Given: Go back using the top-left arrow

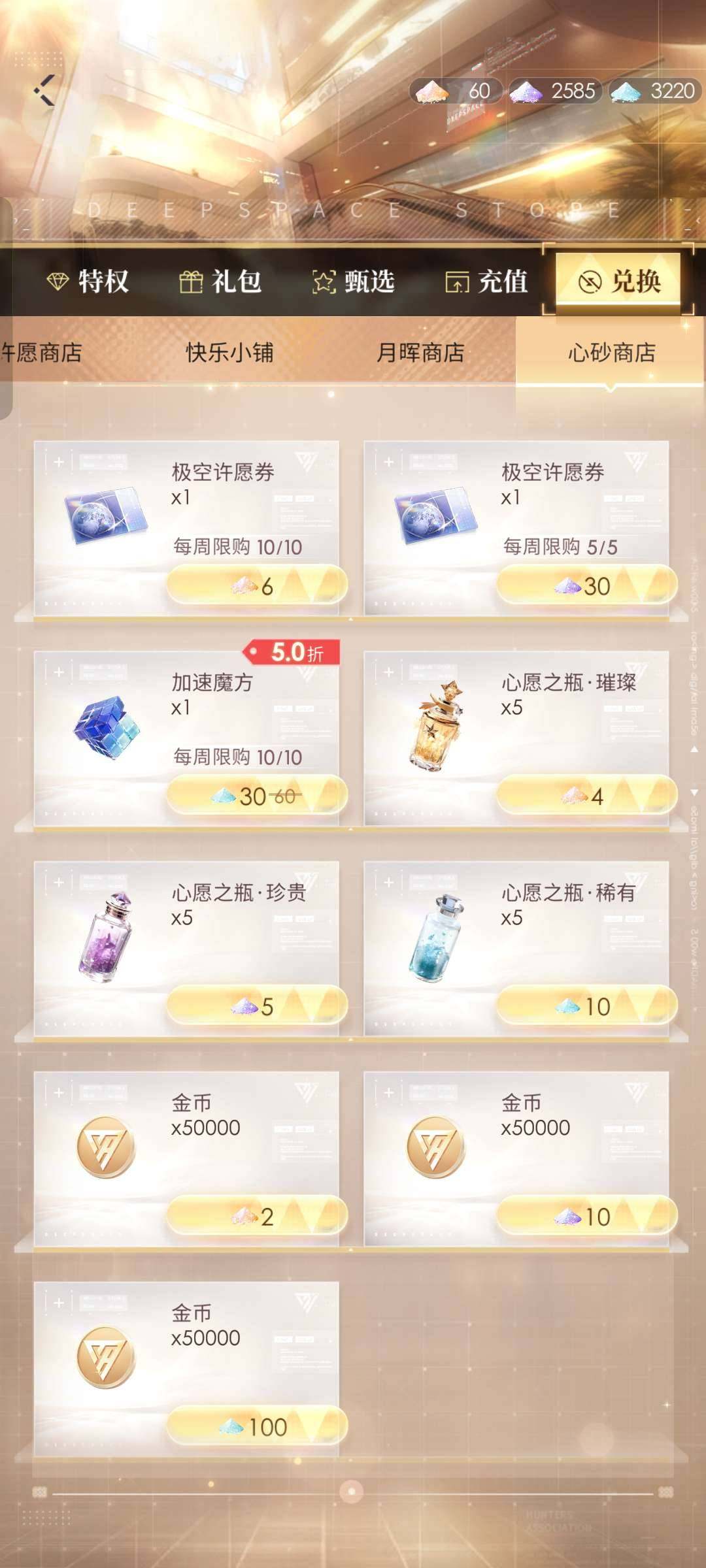Looking at the screenshot, I should tap(44, 91).
